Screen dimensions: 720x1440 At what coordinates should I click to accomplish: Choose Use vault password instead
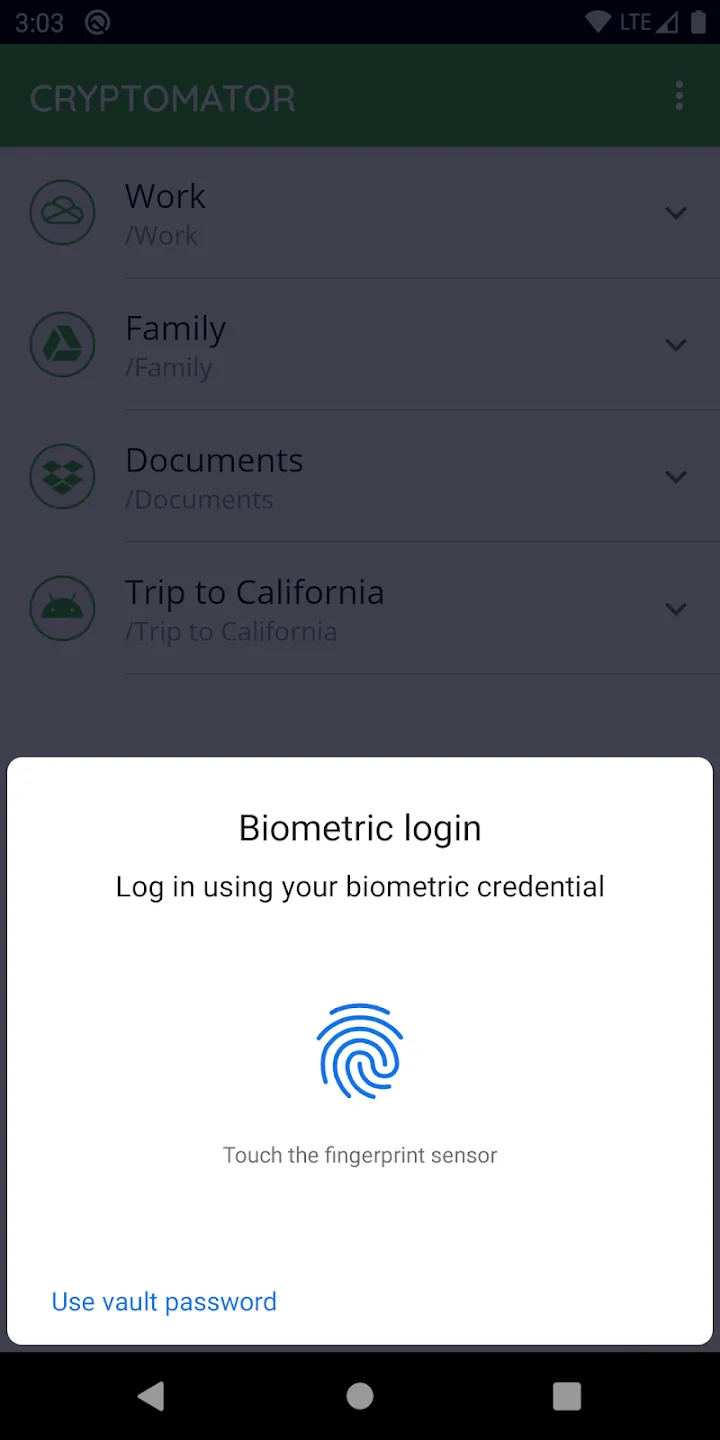coord(164,1301)
